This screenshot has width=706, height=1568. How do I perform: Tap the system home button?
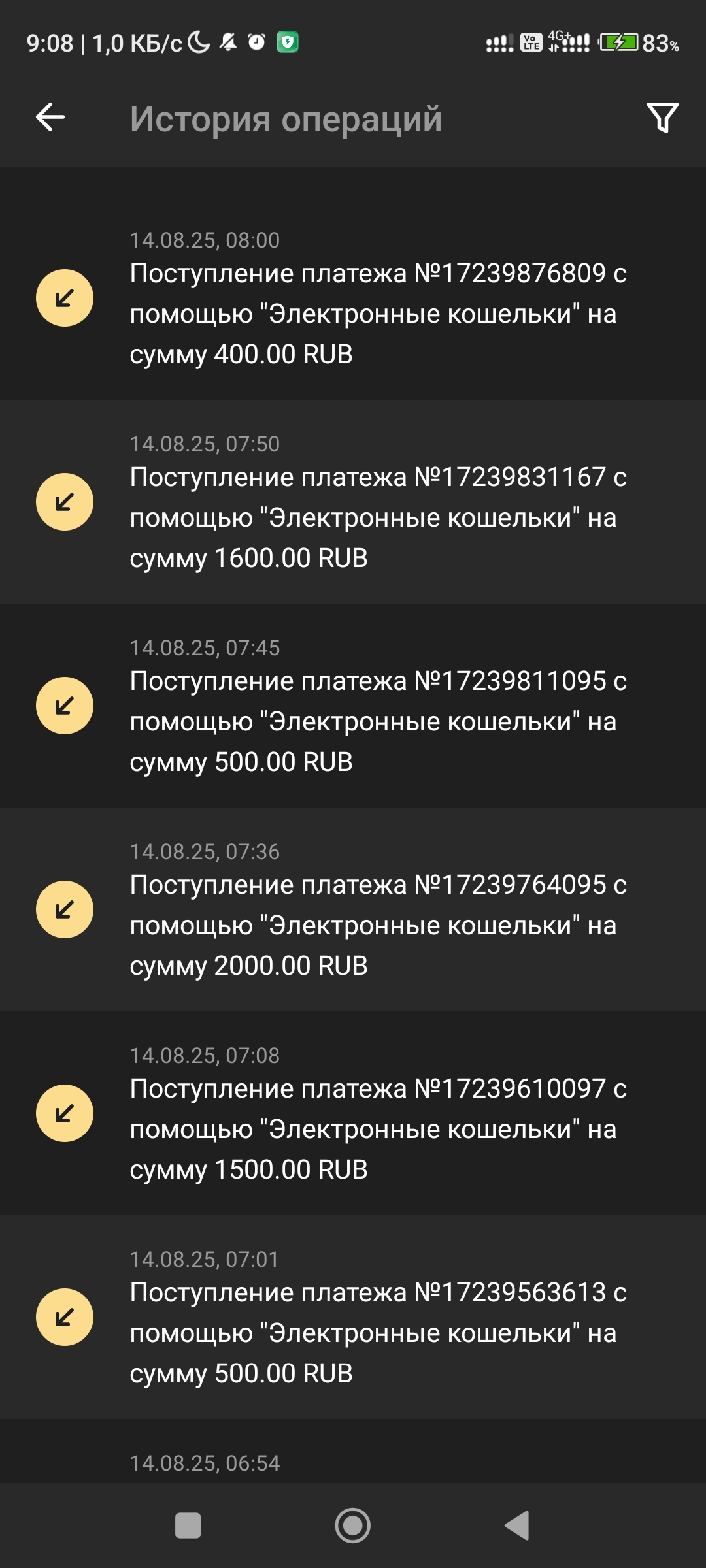[x=352, y=1526]
